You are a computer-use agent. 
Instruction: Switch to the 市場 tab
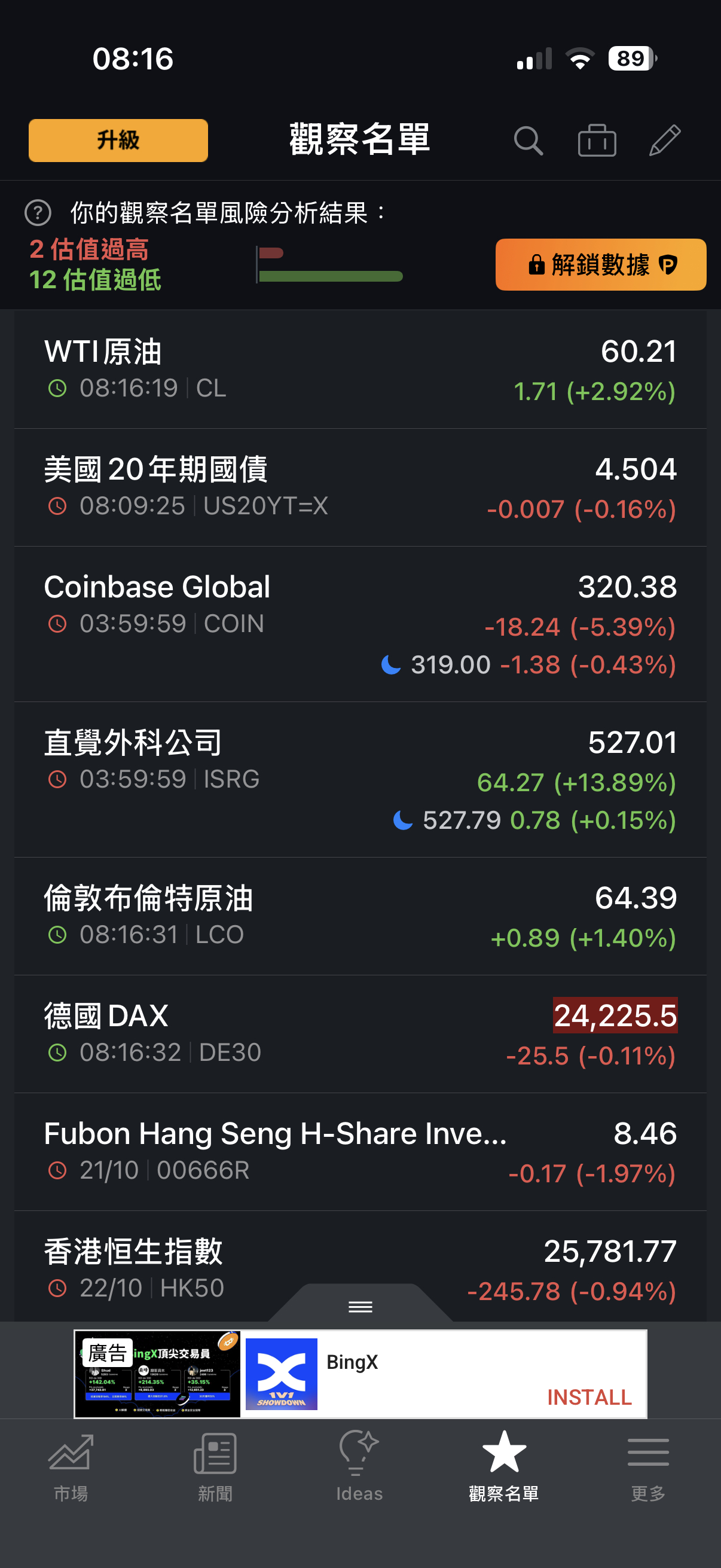[x=71, y=1466]
